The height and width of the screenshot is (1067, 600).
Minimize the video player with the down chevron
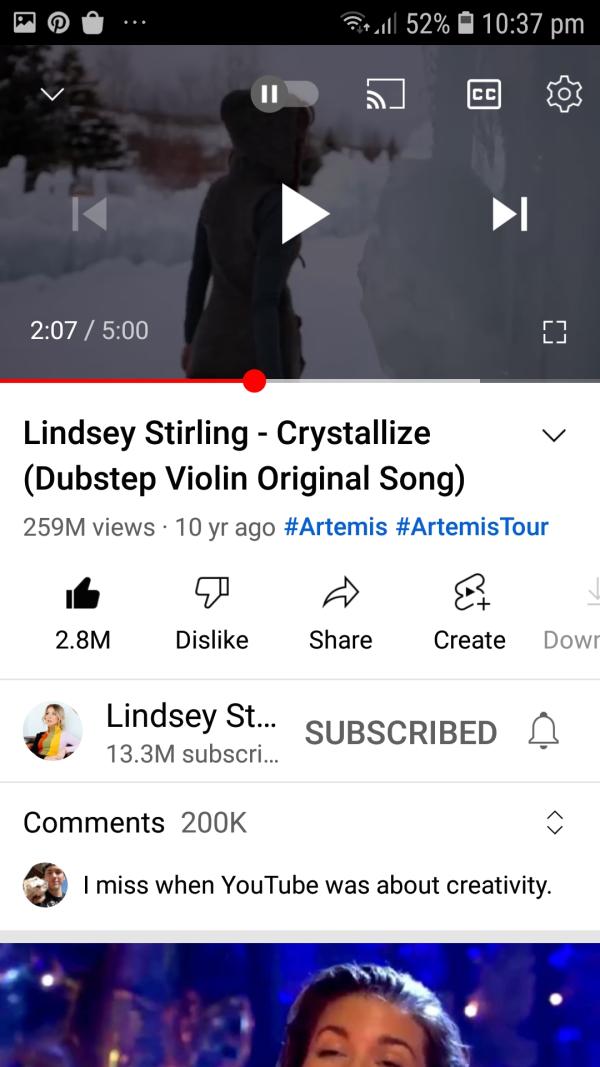(52, 95)
